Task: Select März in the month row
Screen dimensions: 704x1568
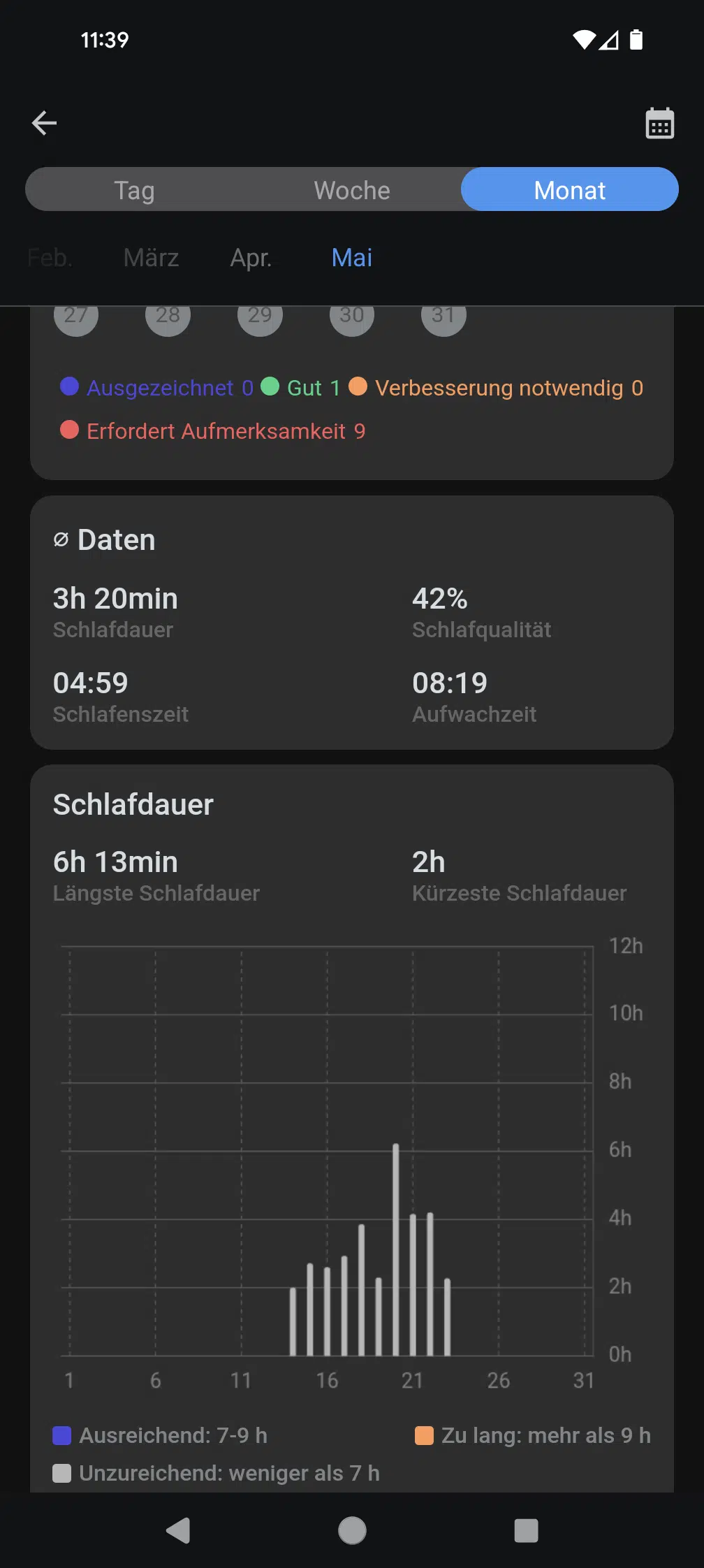Action: (151, 258)
